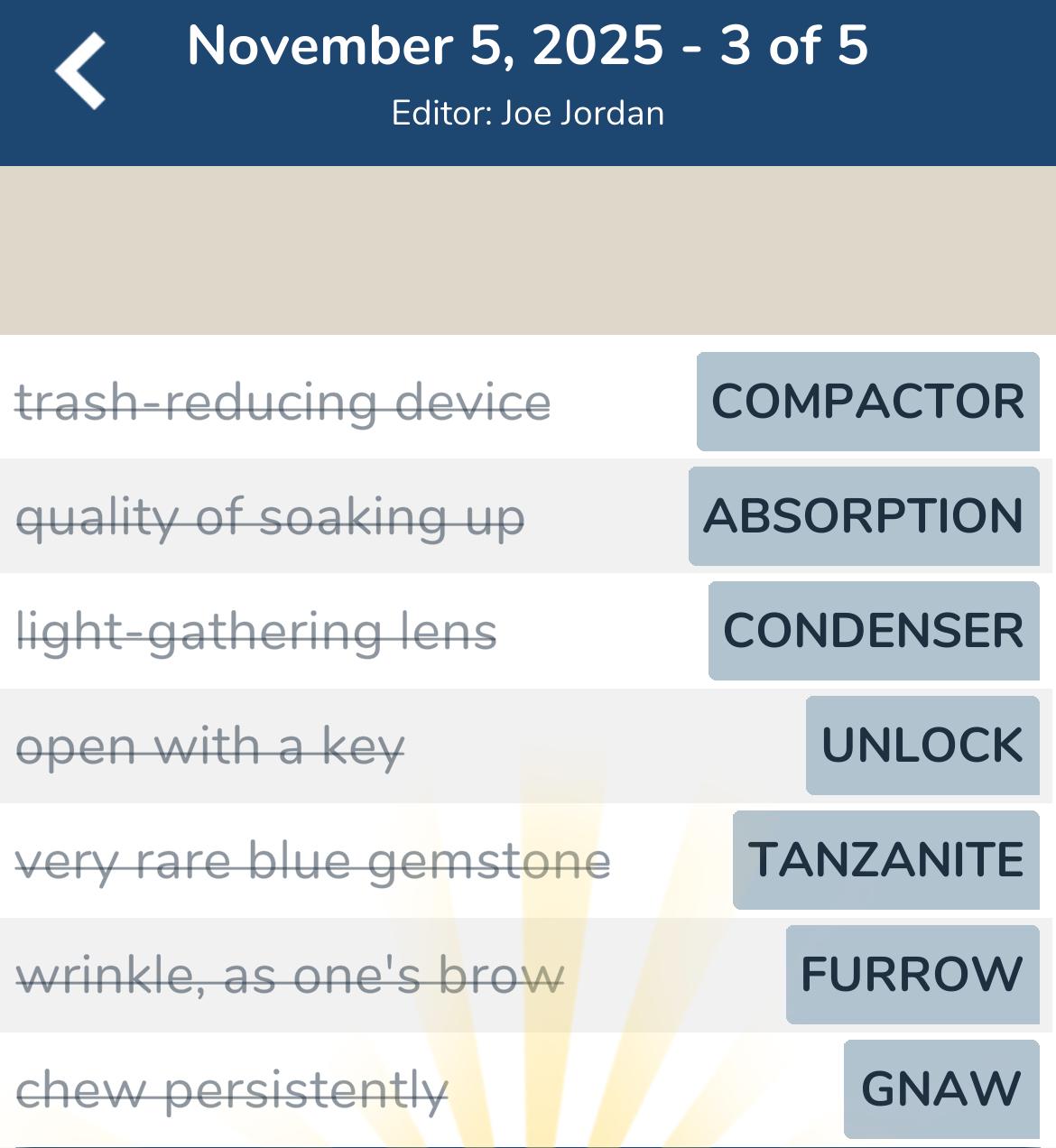Select the FURROW answer chip

point(911,975)
